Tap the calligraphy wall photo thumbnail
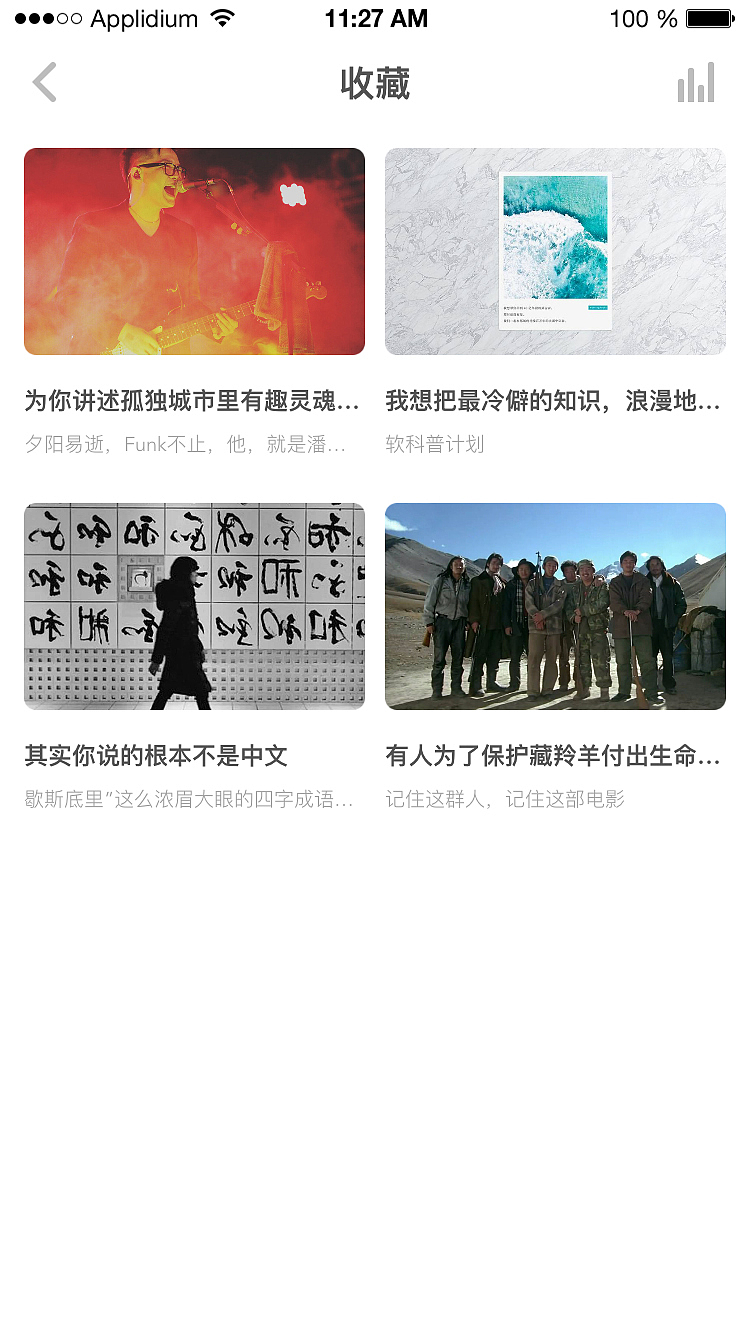 194,606
